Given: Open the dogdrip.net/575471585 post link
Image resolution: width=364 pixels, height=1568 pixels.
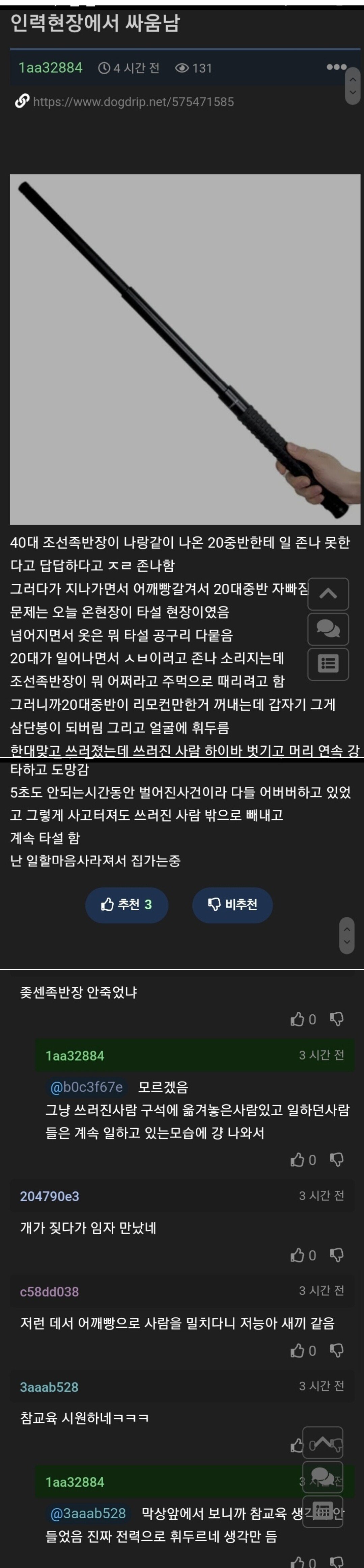Looking at the screenshot, I should 133,102.
